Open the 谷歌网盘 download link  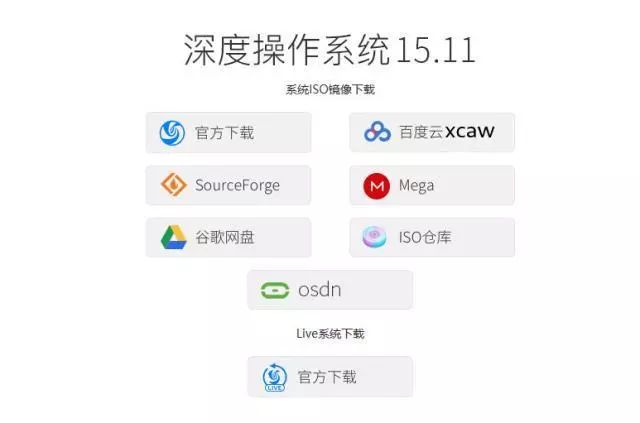click(228, 237)
